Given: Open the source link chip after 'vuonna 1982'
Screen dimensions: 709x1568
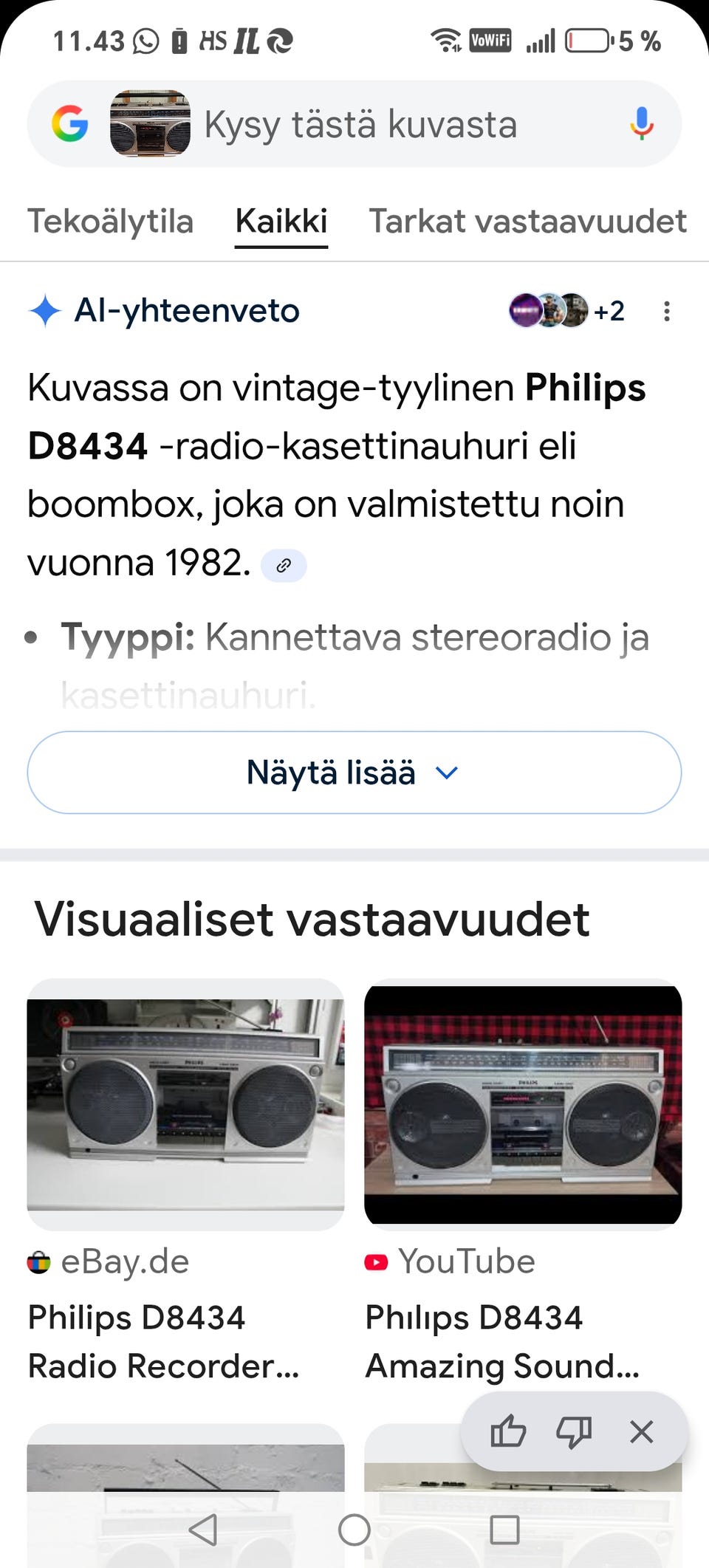Looking at the screenshot, I should [x=284, y=565].
